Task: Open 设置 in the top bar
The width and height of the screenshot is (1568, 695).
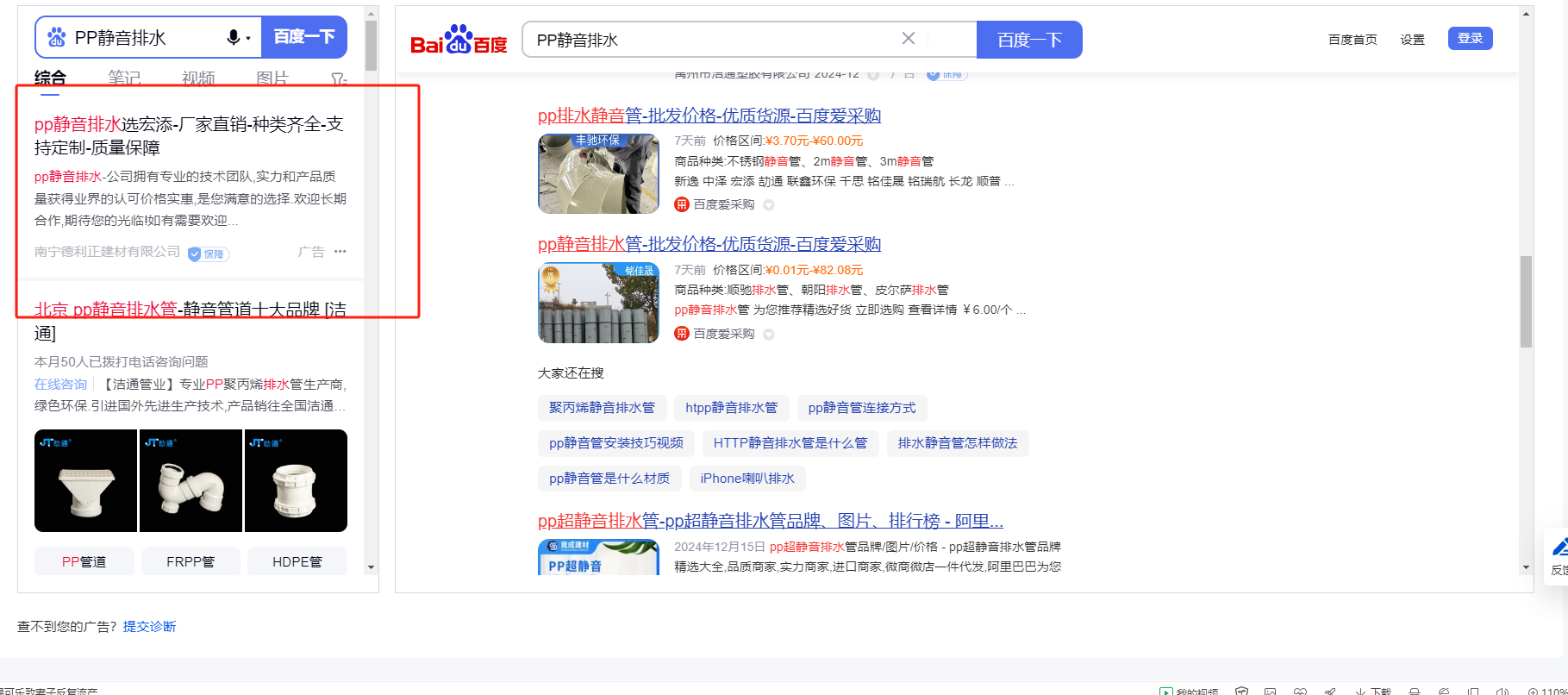Action: [1412, 40]
